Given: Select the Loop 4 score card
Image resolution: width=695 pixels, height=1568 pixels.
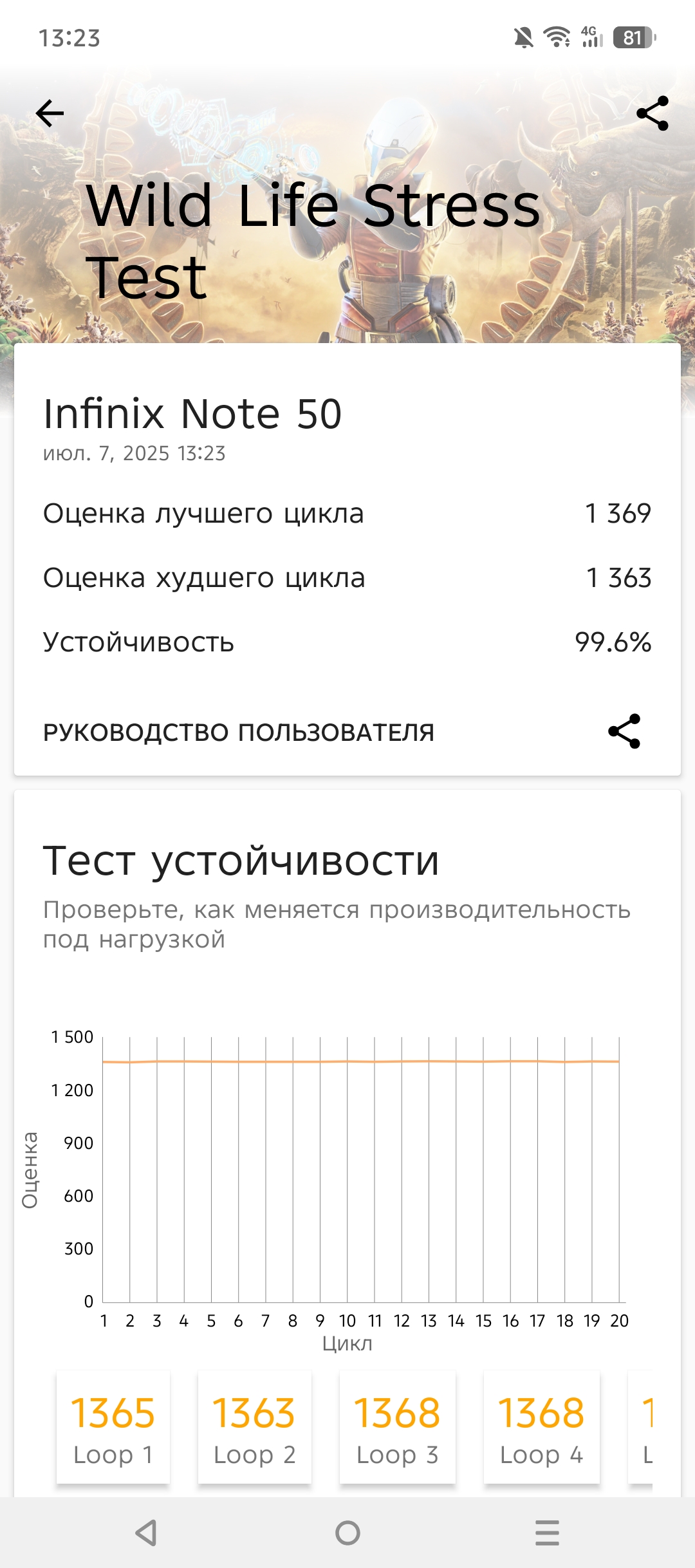Looking at the screenshot, I should [542, 1428].
